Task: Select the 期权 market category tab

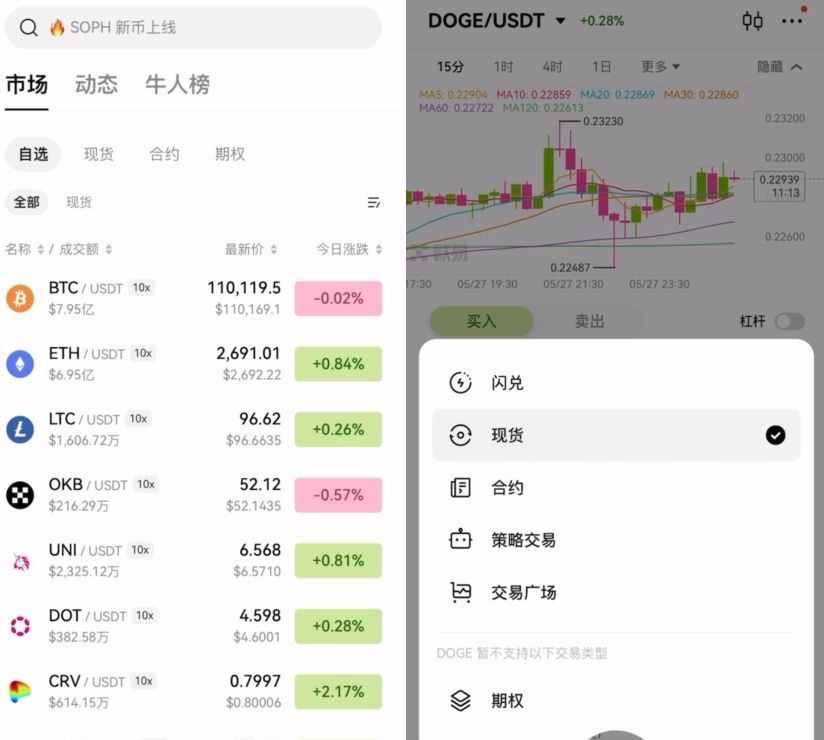Action: tap(230, 154)
